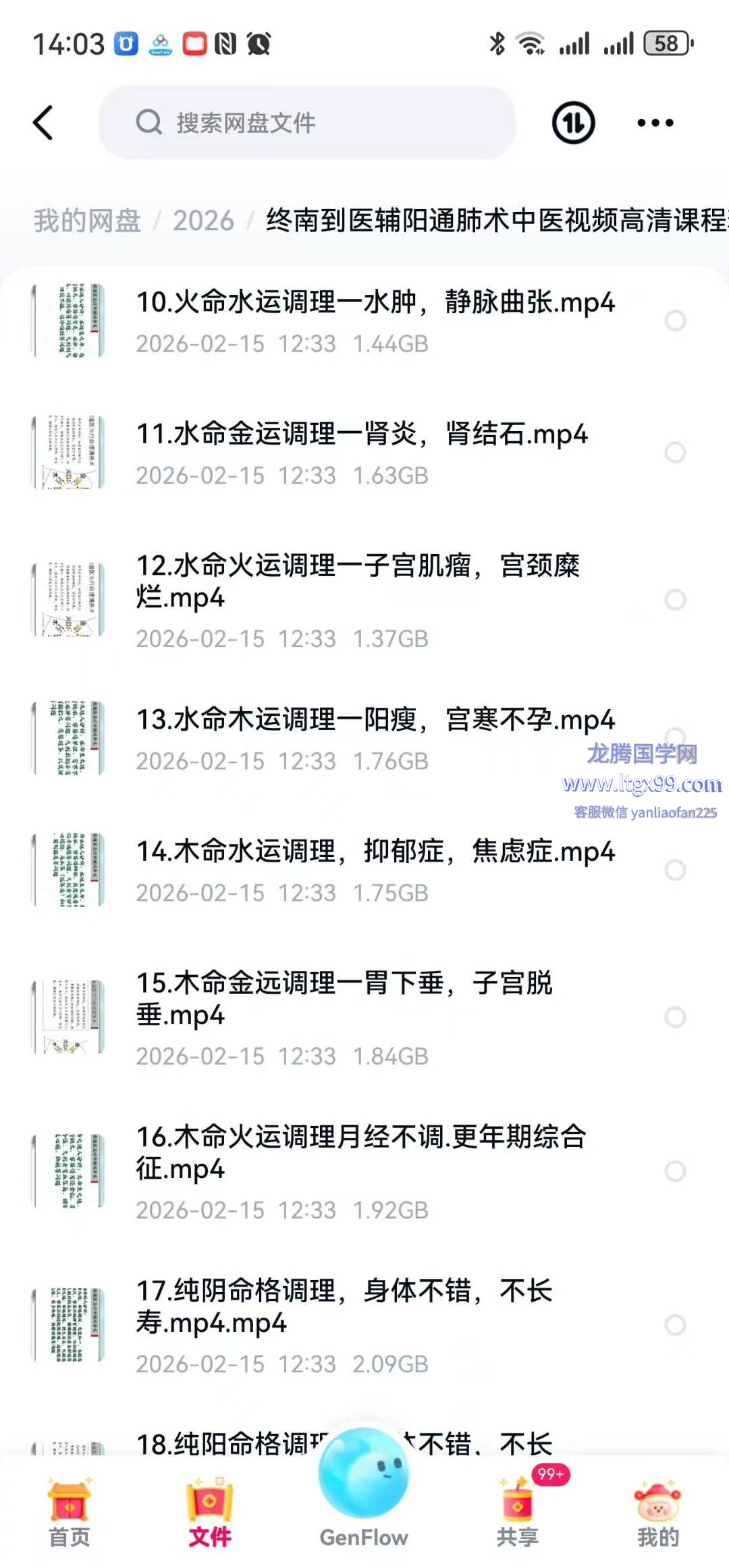
Task: Open the 2026 folder breadcrumb
Action: [203, 221]
